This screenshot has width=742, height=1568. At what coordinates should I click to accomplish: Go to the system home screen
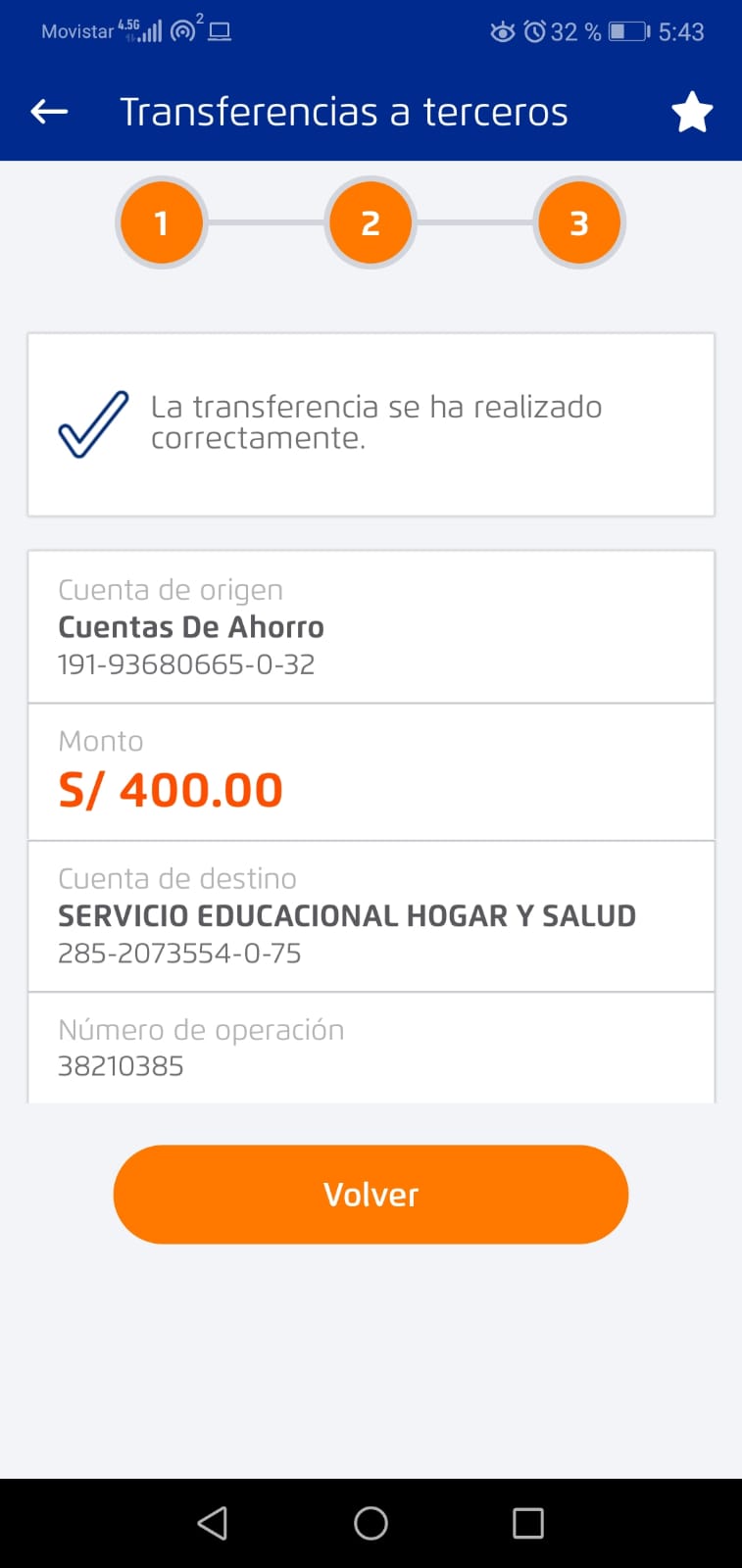pos(371,1523)
